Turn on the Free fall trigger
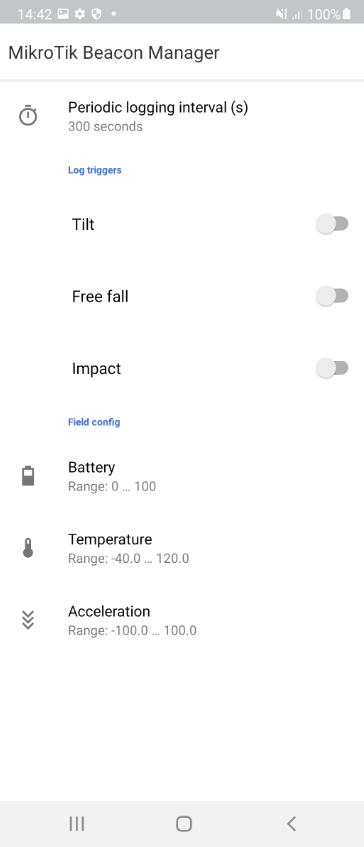The width and height of the screenshot is (364, 847). tap(332, 296)
